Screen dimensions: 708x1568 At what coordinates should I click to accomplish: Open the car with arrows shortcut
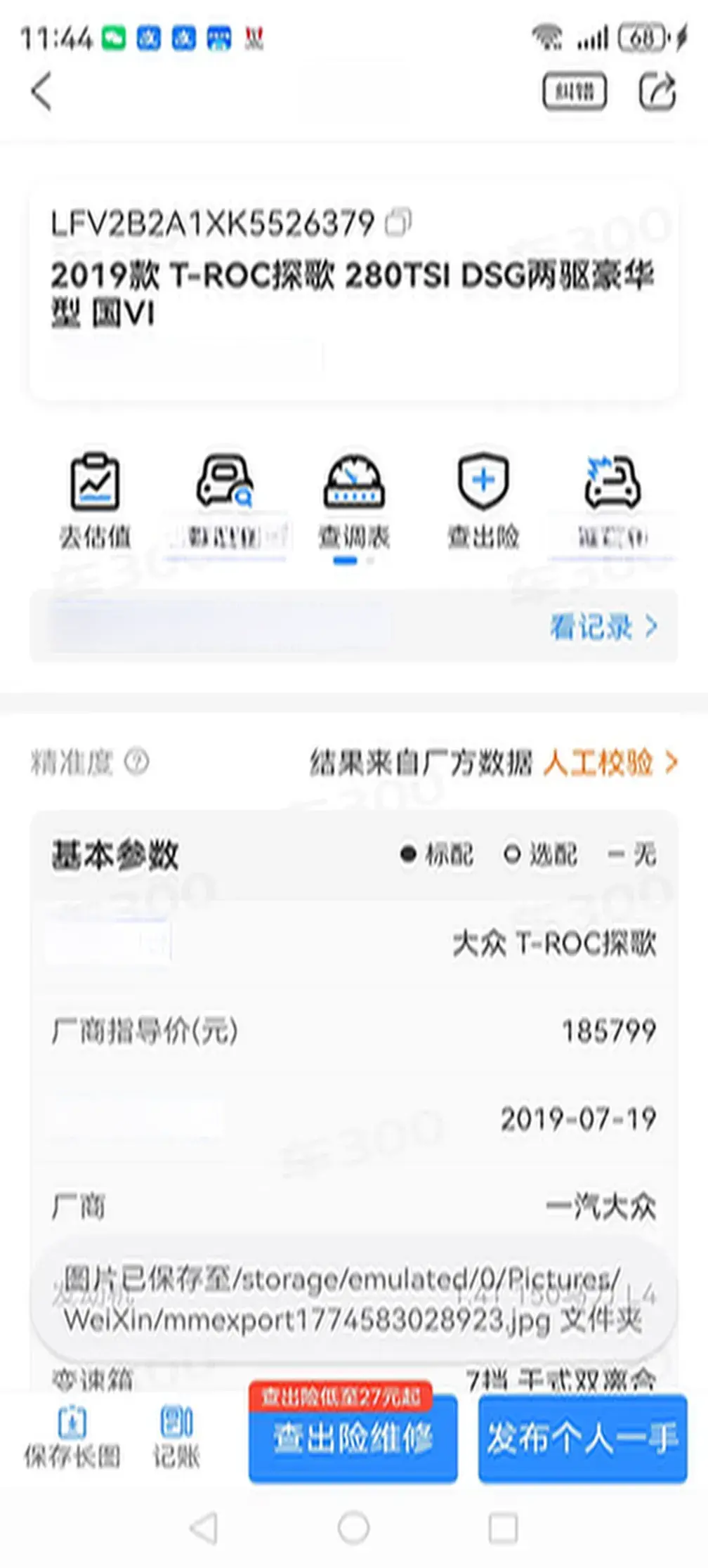point(612,499)
